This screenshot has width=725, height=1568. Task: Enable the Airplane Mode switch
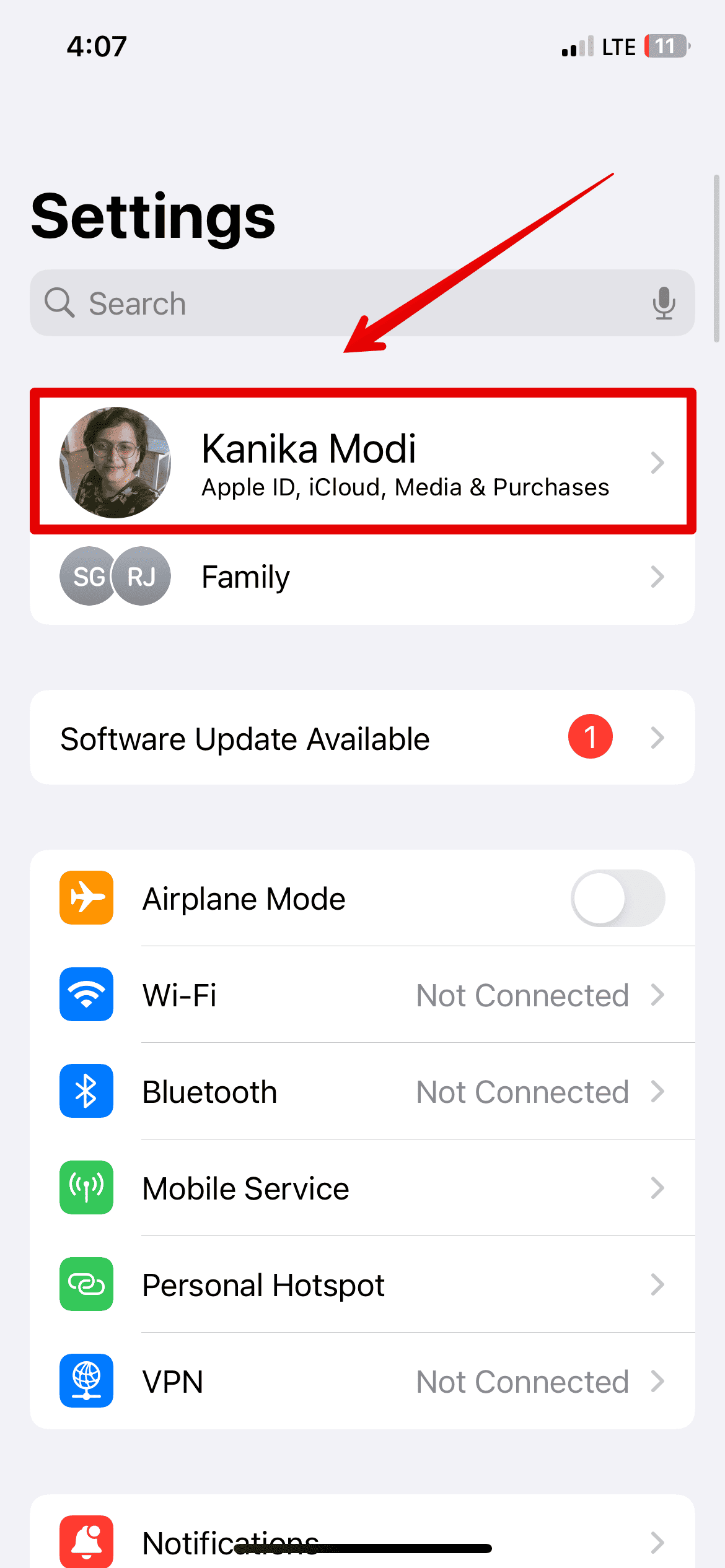(617, 899)
